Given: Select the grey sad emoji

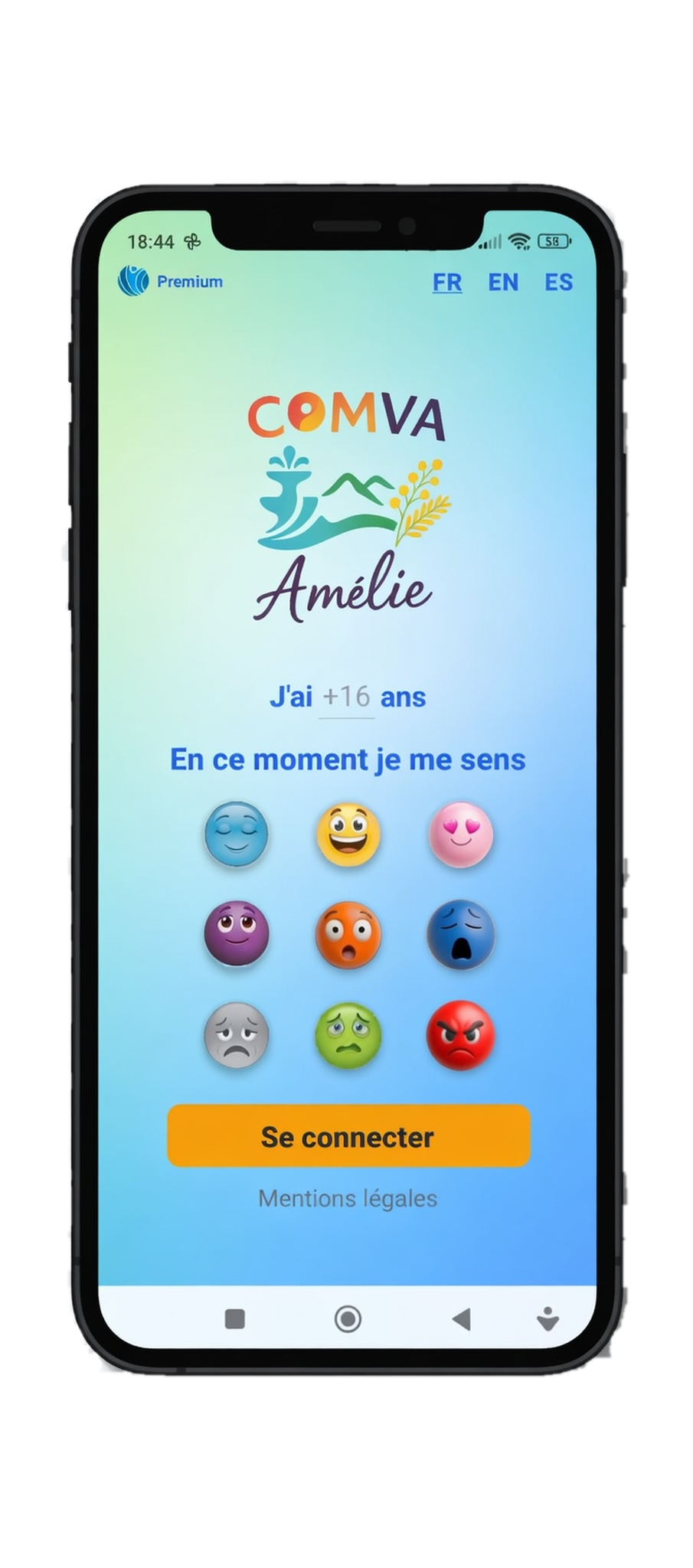Looking at the screenshot, I should [237, 1035].
